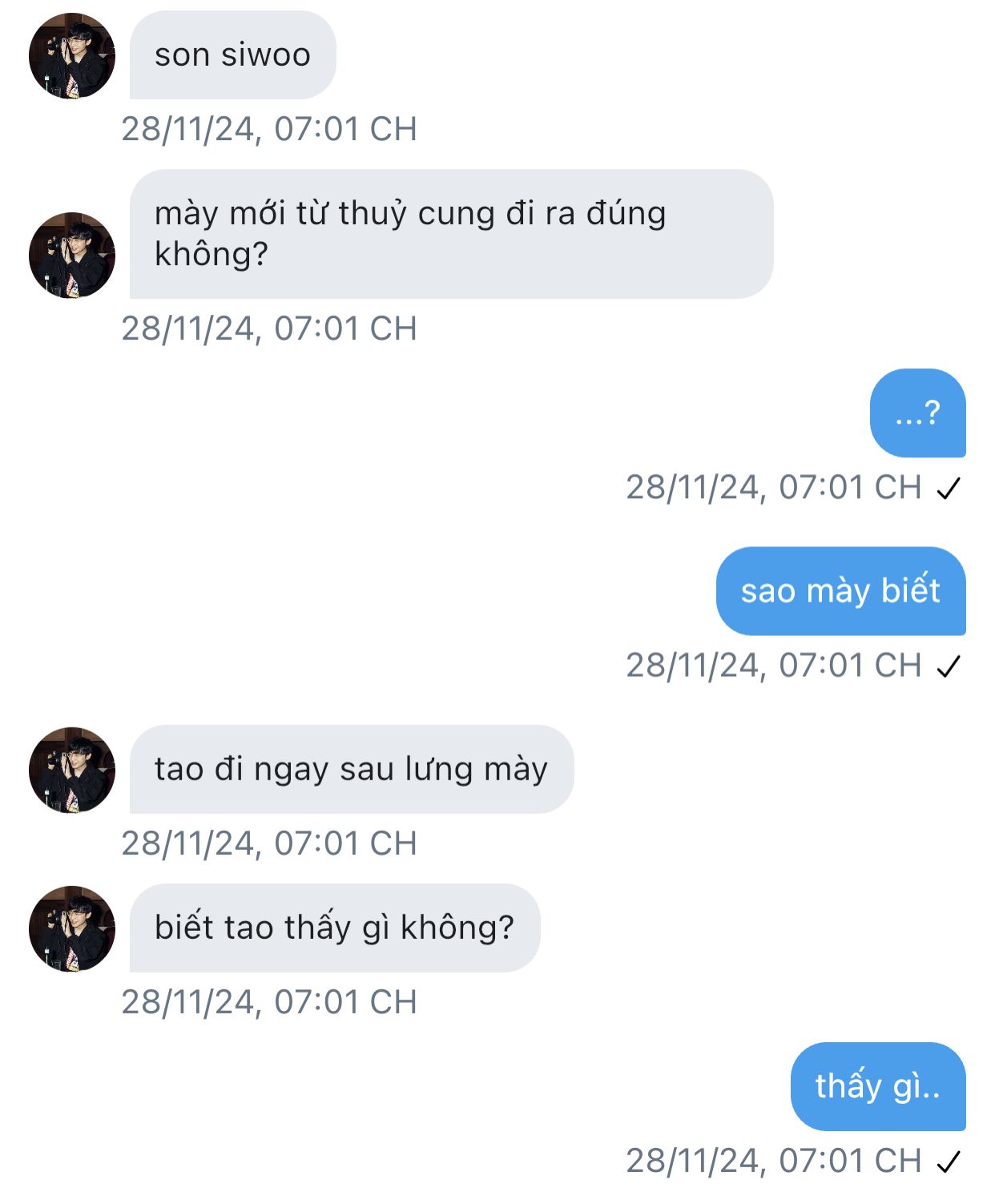Open sender's avatar beside "son siwoo" message
Screen dimensions: 995x1204
click(x=72, y=56)
